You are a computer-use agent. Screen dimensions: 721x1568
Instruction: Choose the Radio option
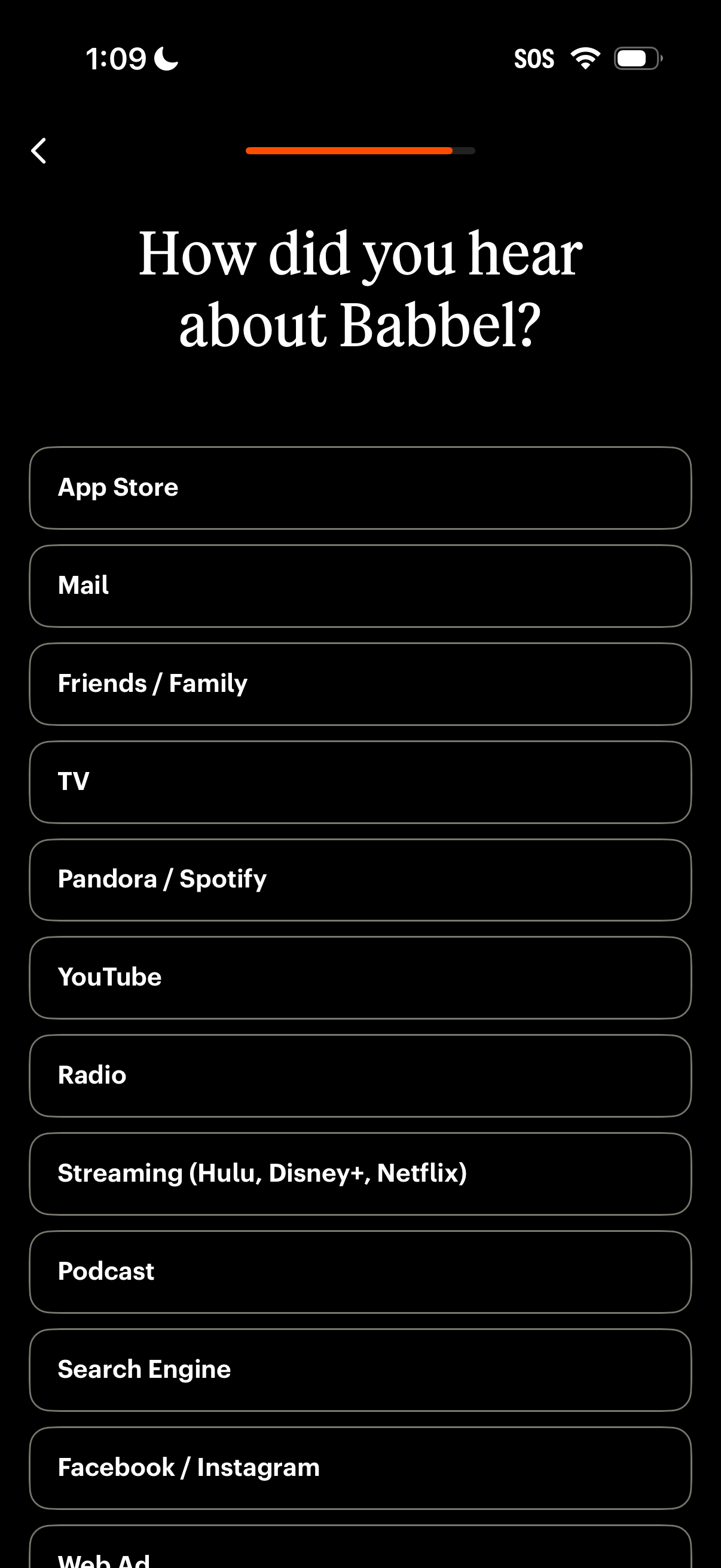[360, 1076]
